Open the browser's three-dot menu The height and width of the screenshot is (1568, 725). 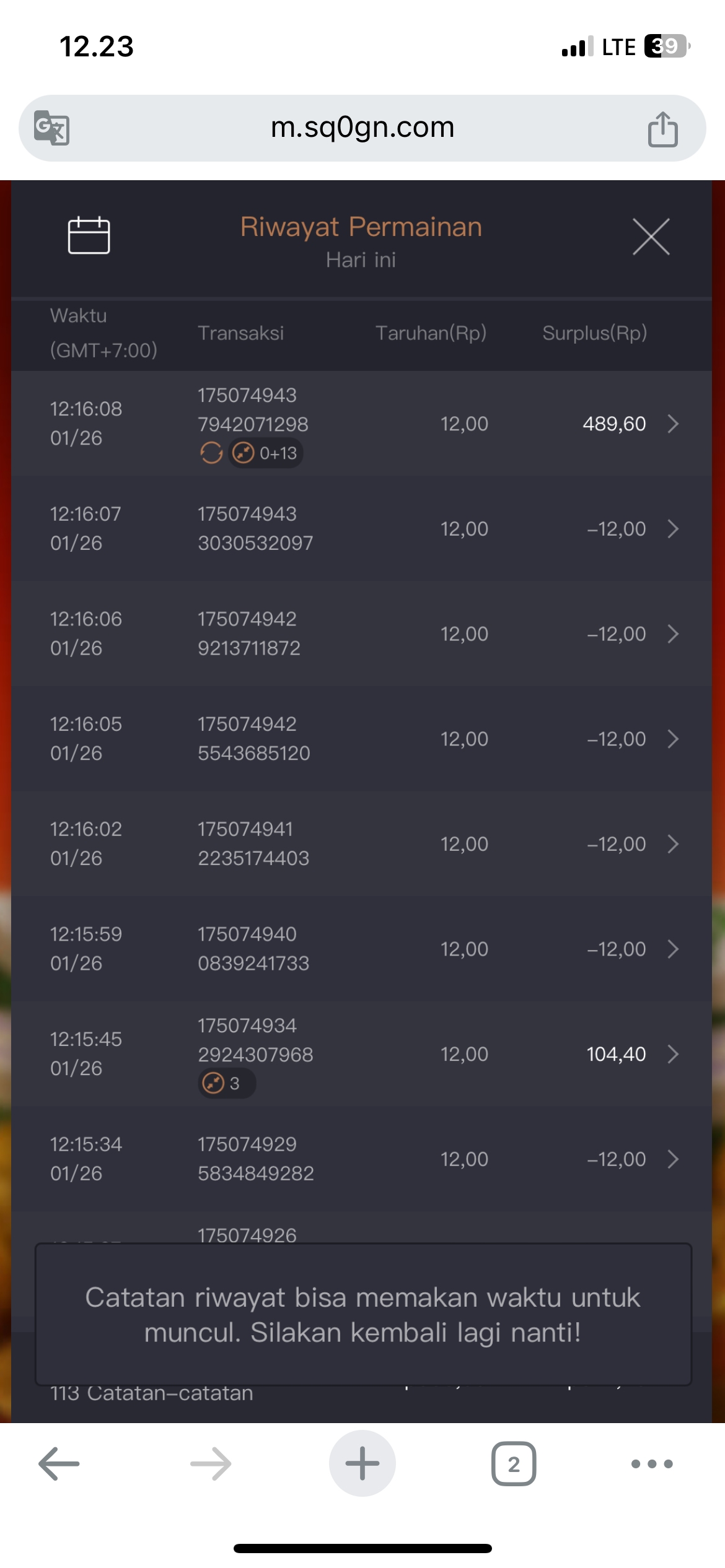[651, 1464]
